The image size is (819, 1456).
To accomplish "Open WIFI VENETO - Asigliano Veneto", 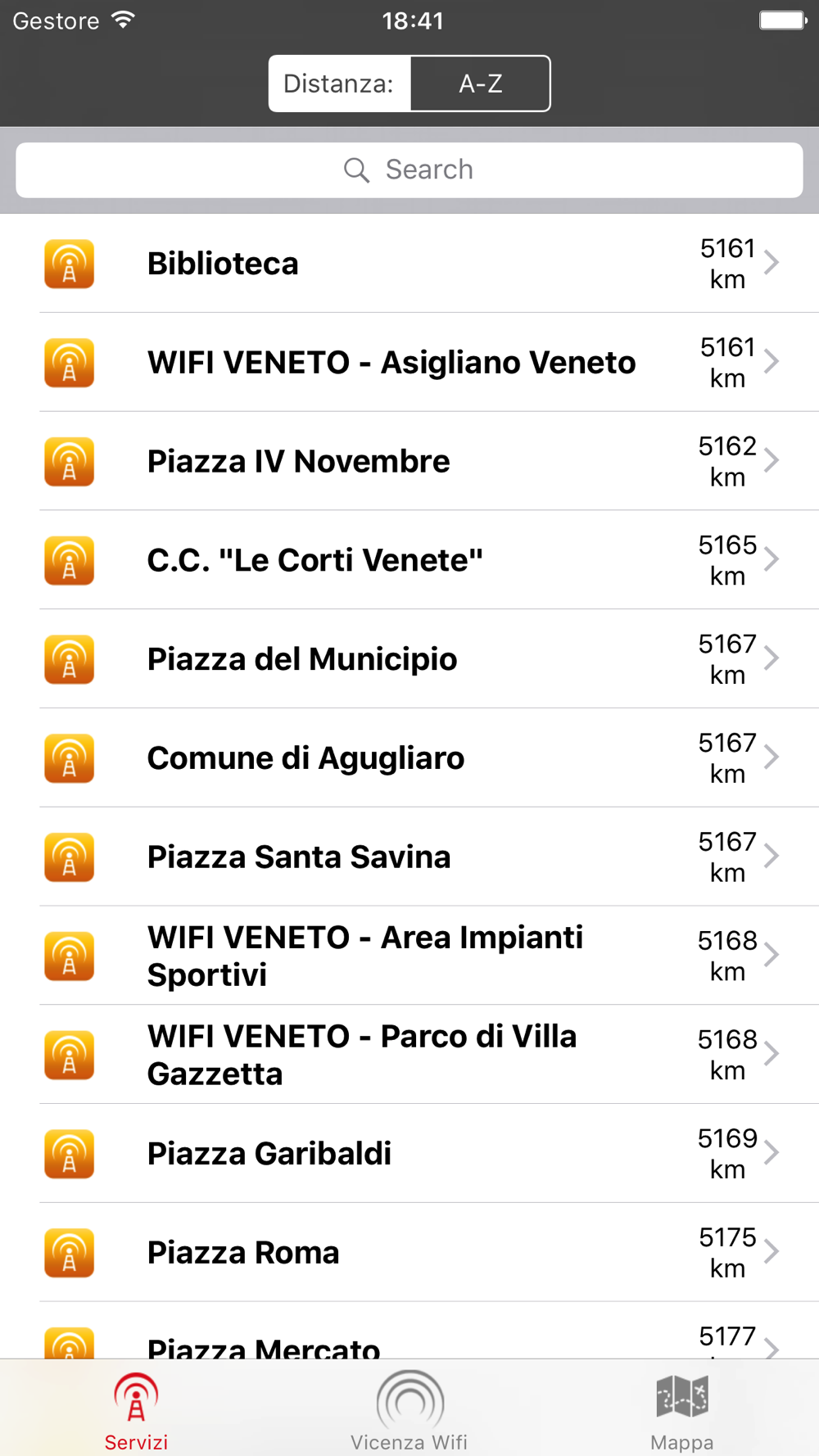I will 409,362.
